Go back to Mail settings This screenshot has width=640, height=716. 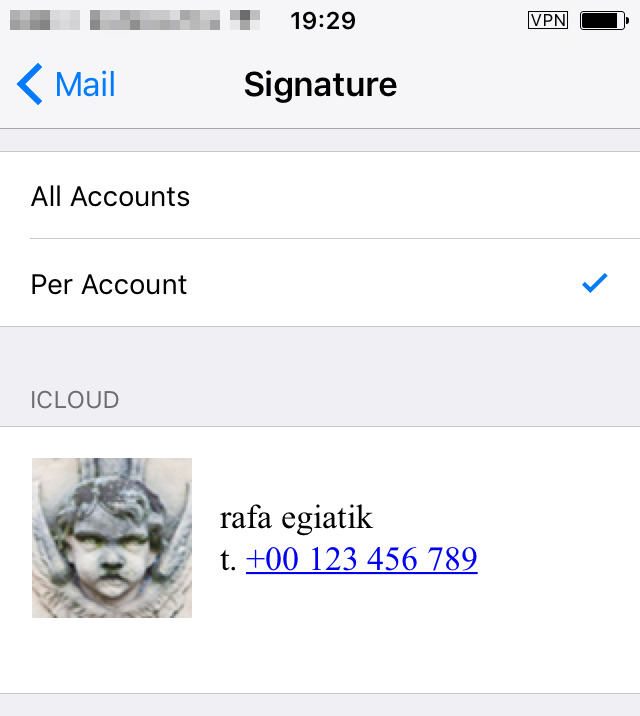click(x=67, y=84)
